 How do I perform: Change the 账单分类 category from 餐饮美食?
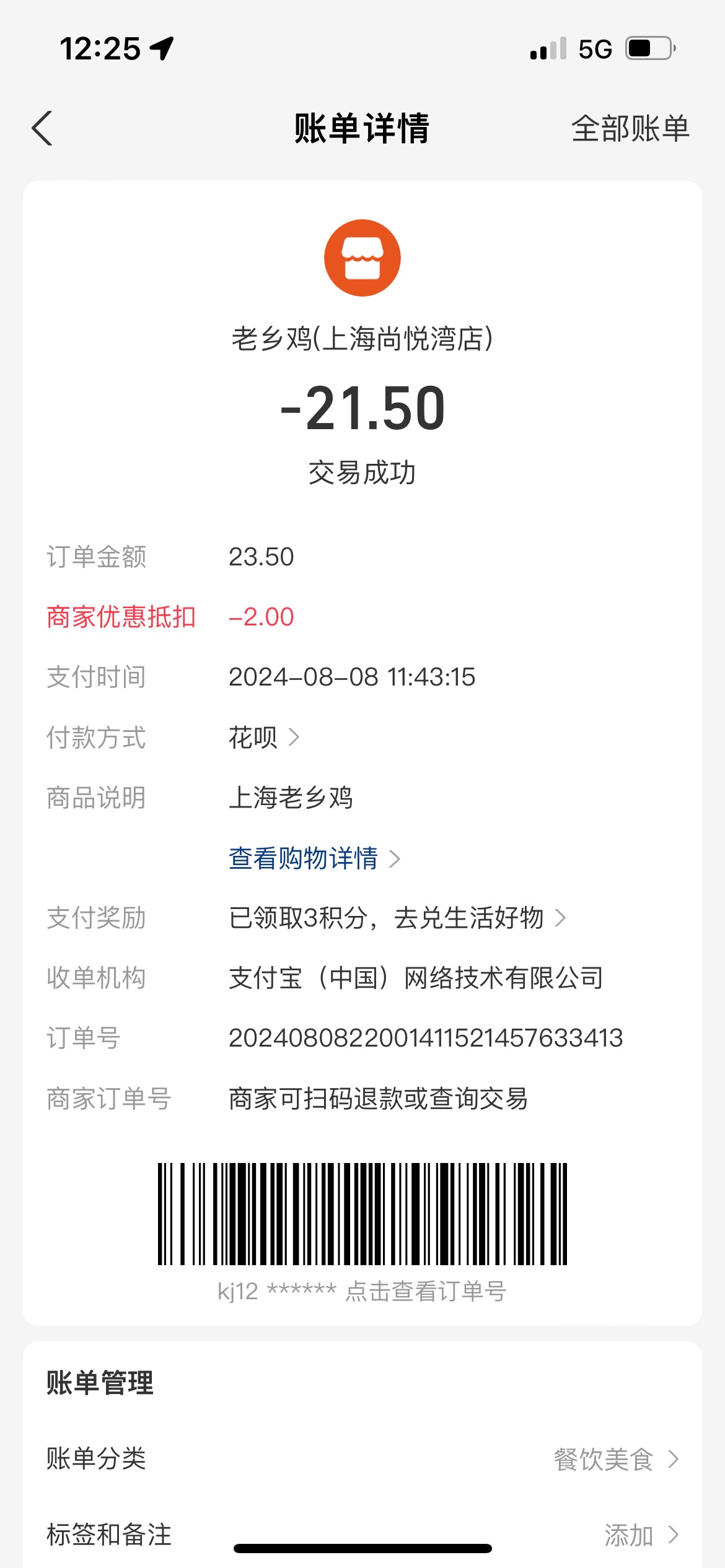[x=362, y=1459]
